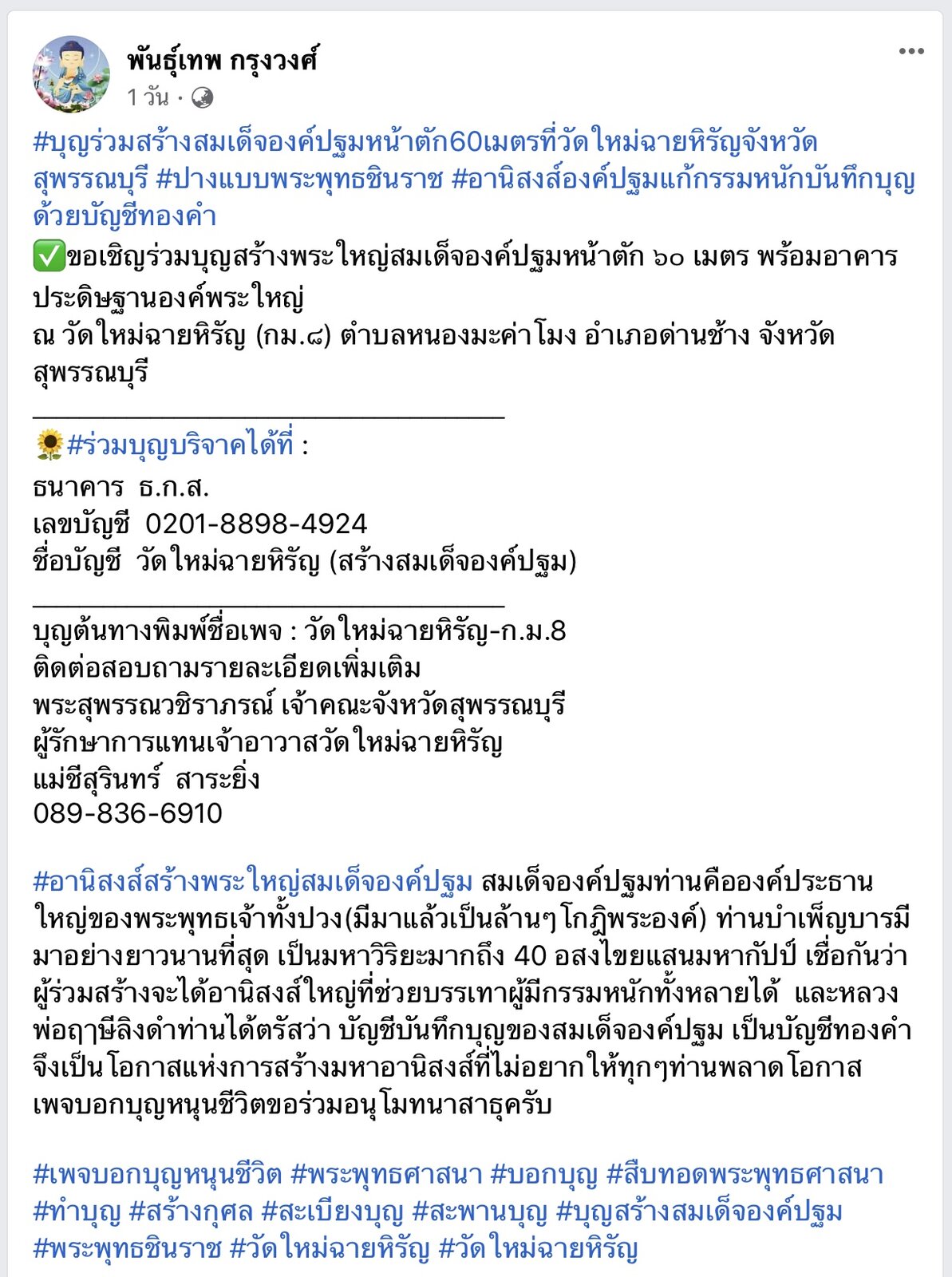This screenshot has height=1277, width=952.
Task: Open hashtag #พระพุทธชินราช
Action: coord(127,1247)
